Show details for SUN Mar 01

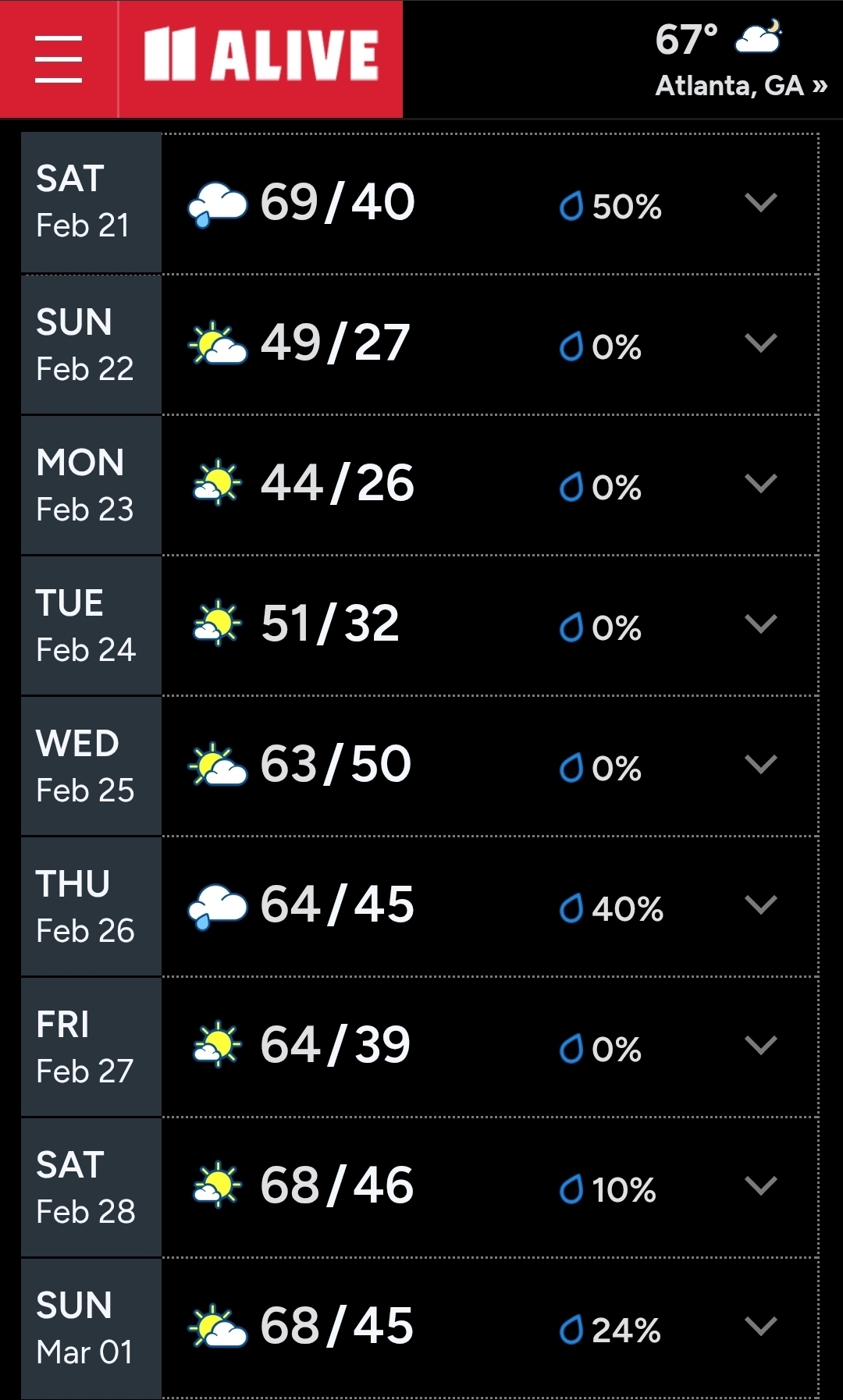[x=760, y=1327]
